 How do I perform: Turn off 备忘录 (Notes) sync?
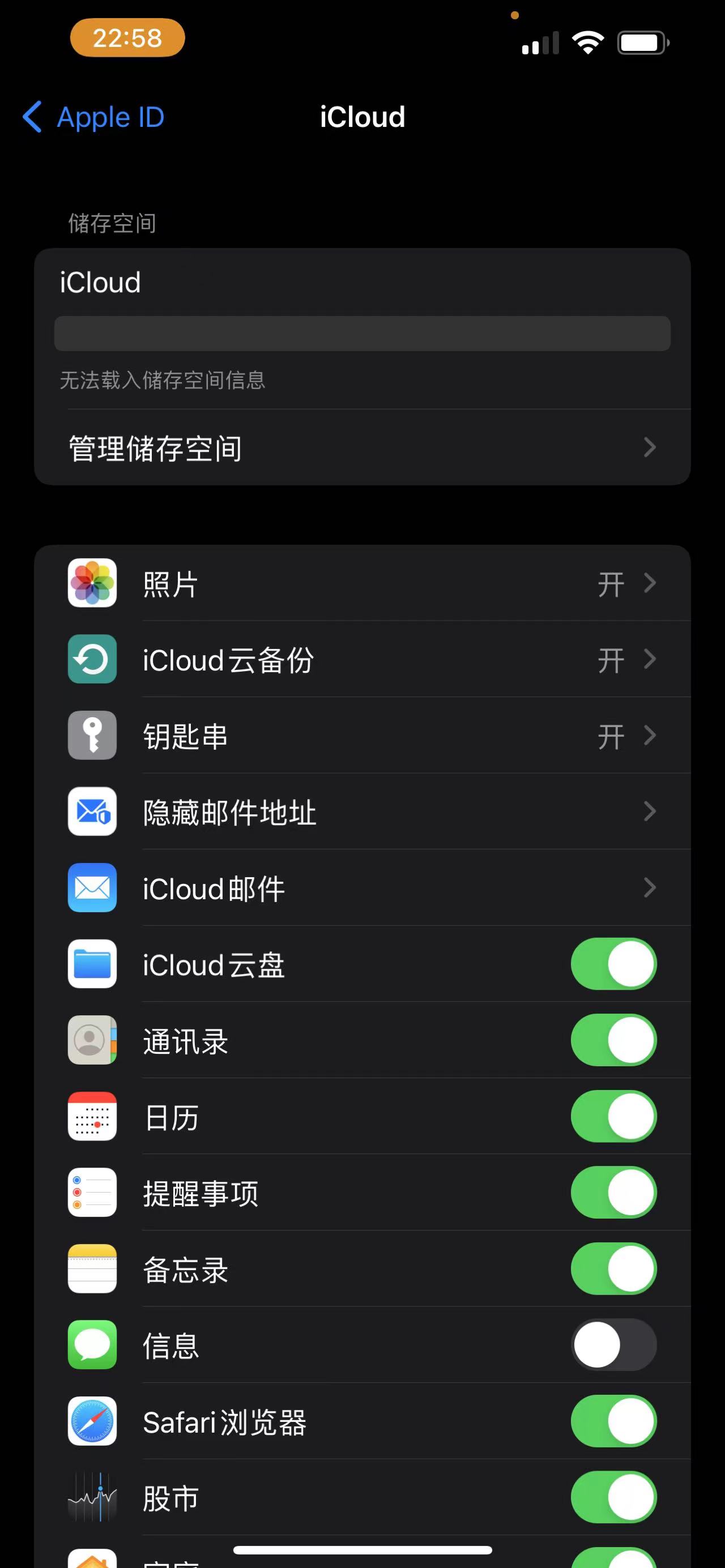(613, 1268)
